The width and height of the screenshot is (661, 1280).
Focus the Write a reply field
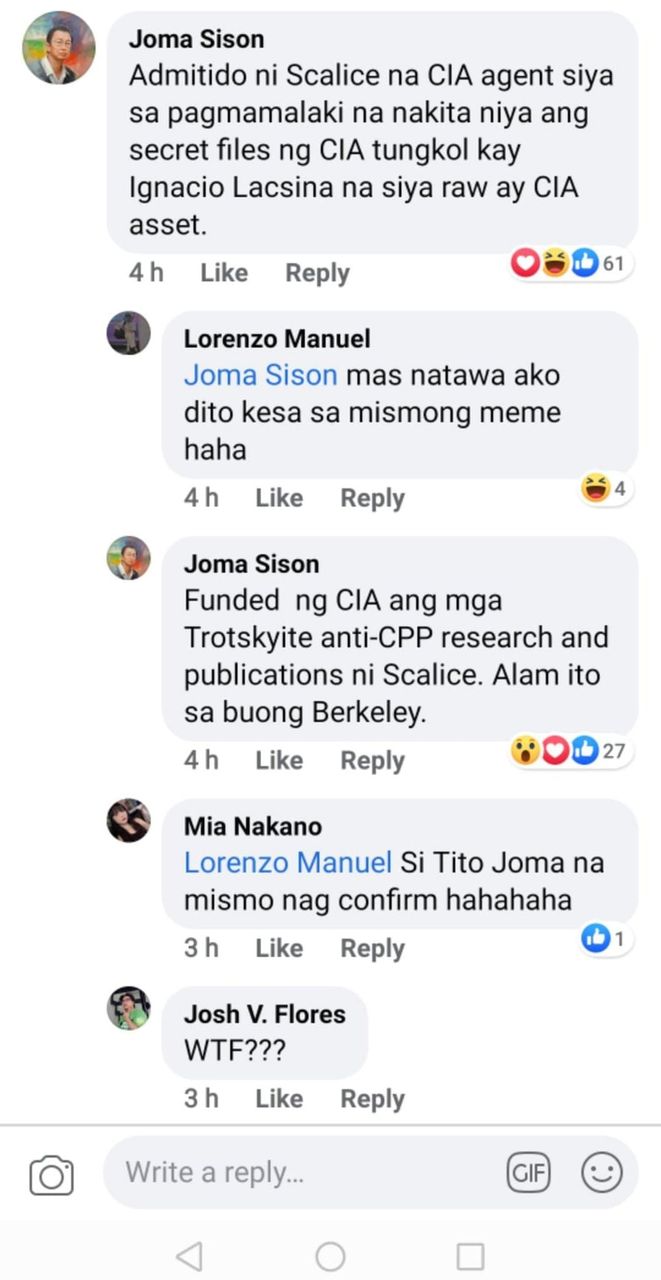300,1172
